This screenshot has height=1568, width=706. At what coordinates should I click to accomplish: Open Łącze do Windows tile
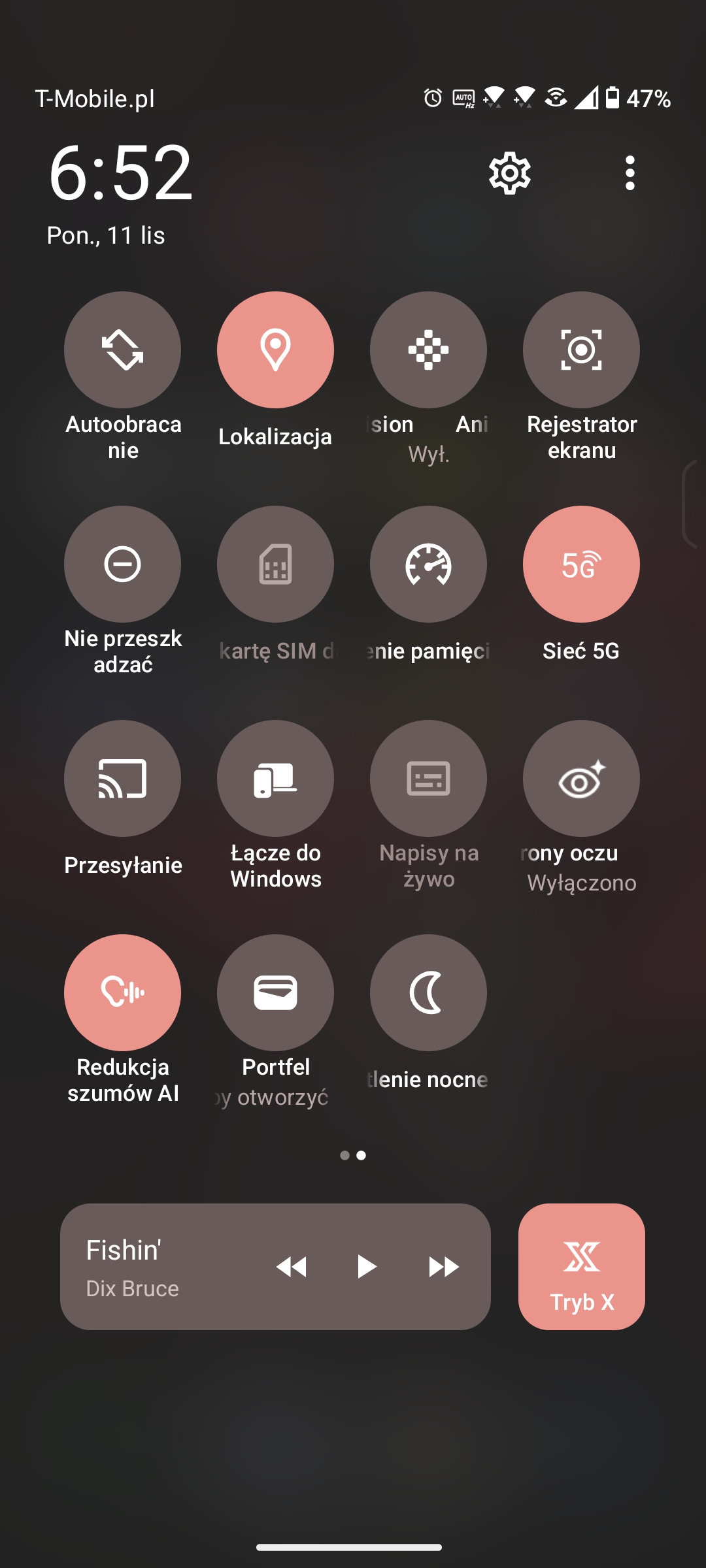[275, 778]
